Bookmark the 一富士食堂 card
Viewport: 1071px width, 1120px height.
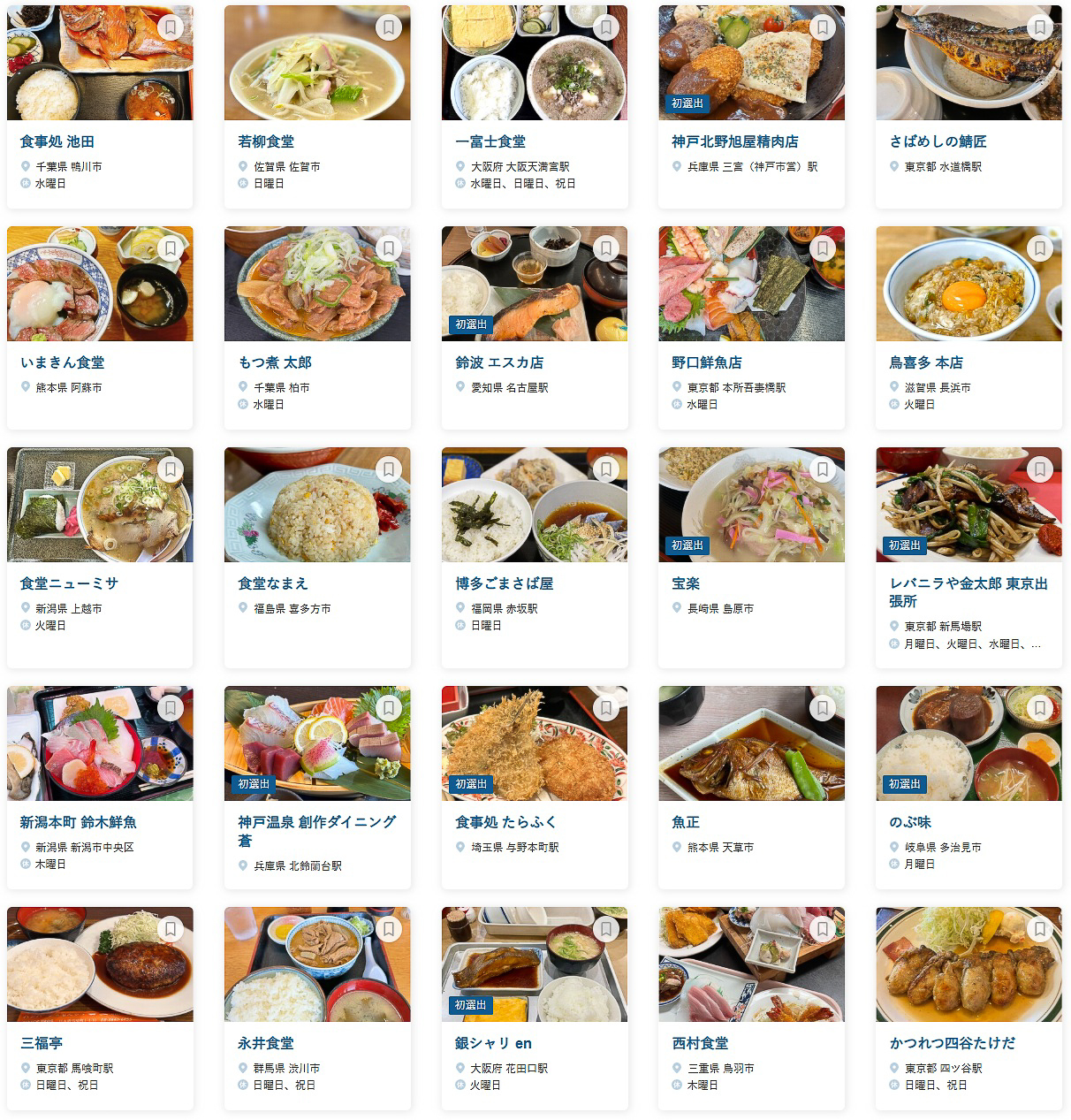click(x=604, y=27)
